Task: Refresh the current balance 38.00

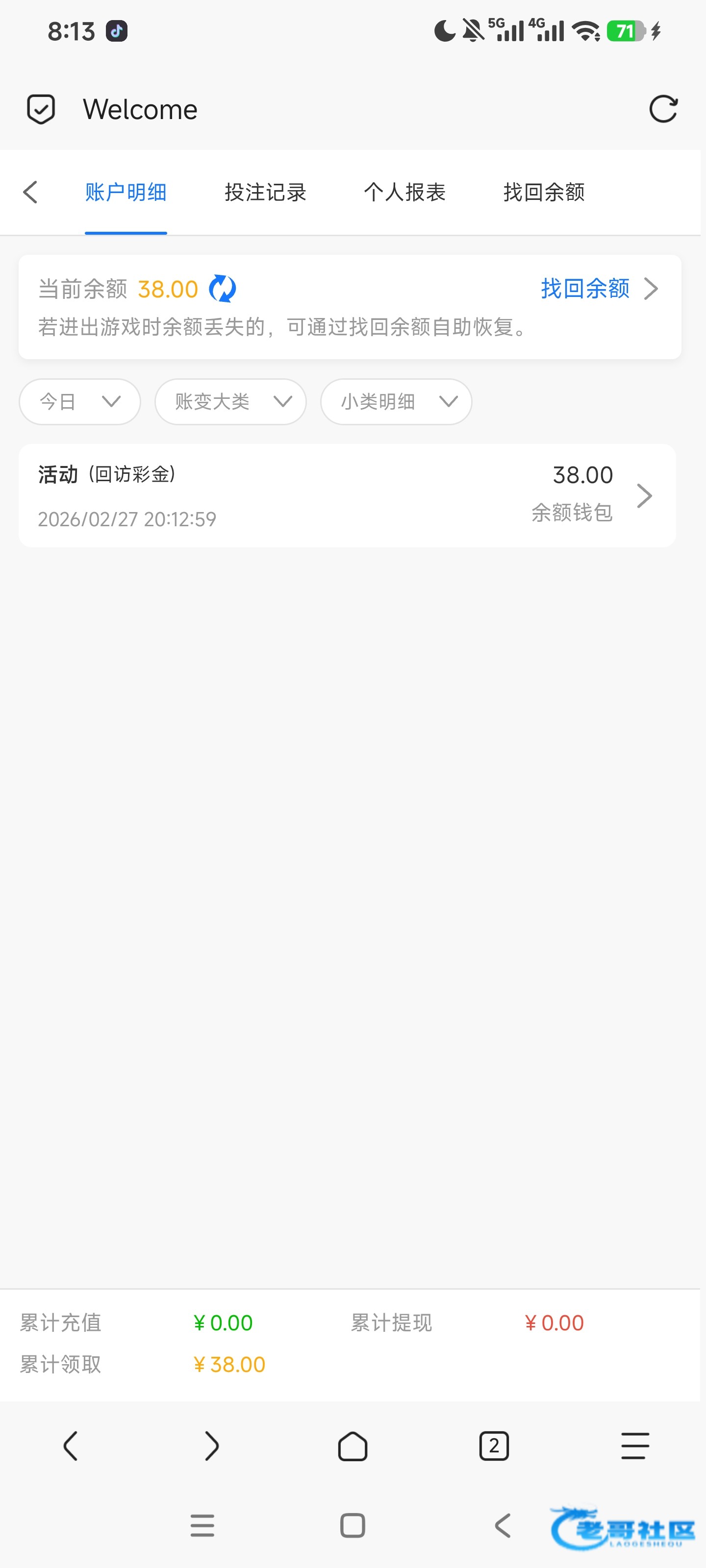Action: tap(222, 289)
